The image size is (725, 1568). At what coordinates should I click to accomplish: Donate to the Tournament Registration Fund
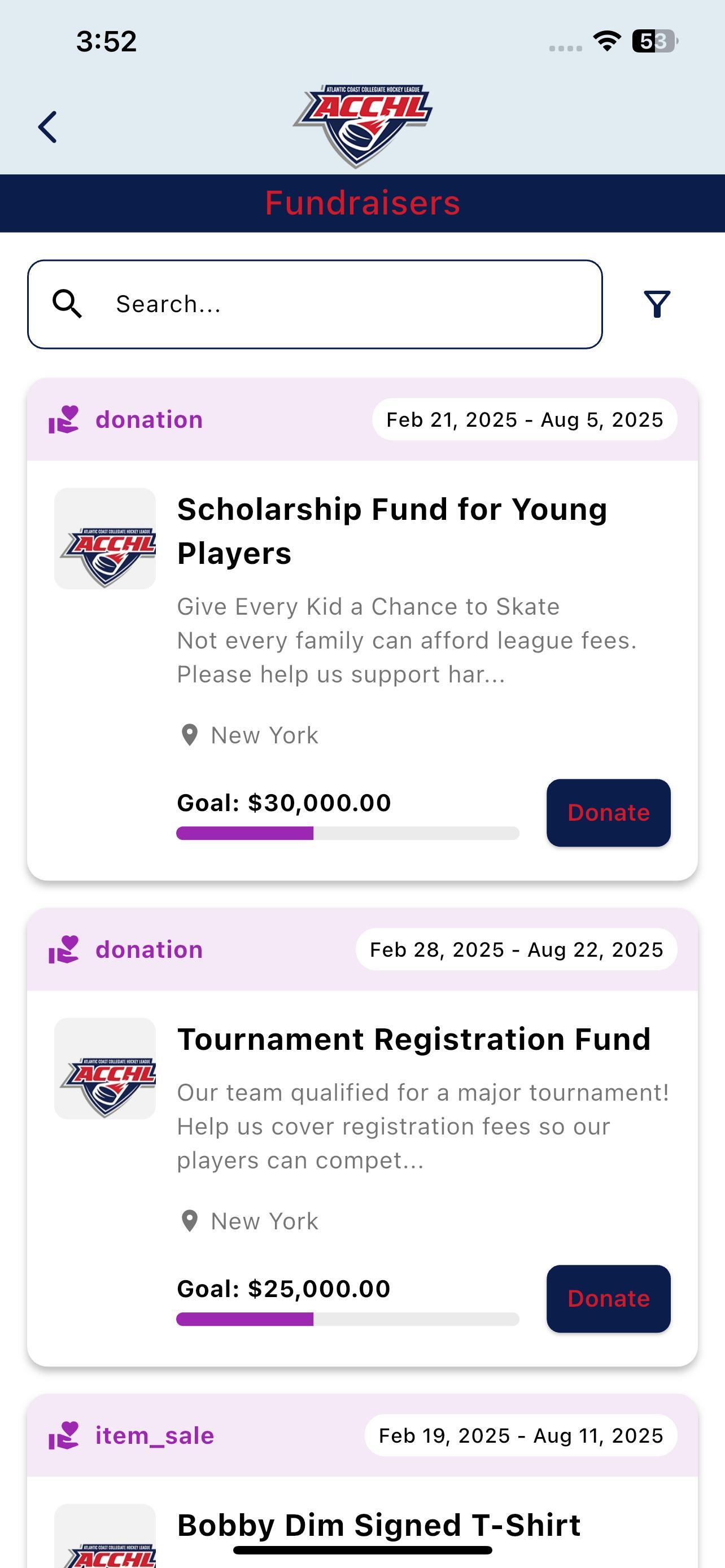tap(608, 1299)
